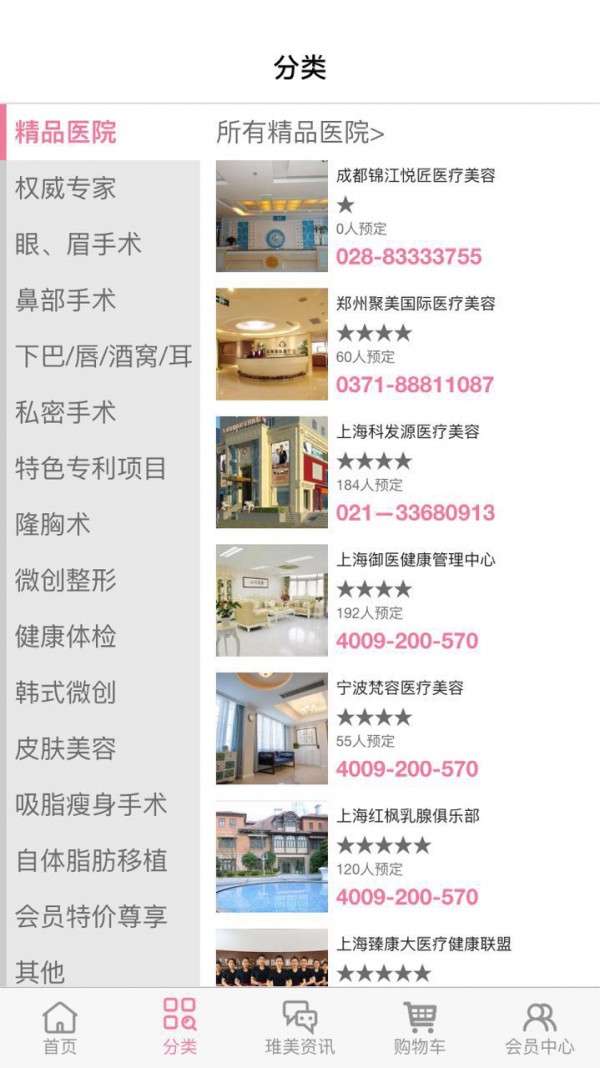Open 购物车 tab
The width and height of the screenshot is (600, 1068).
pos(420,1028)
